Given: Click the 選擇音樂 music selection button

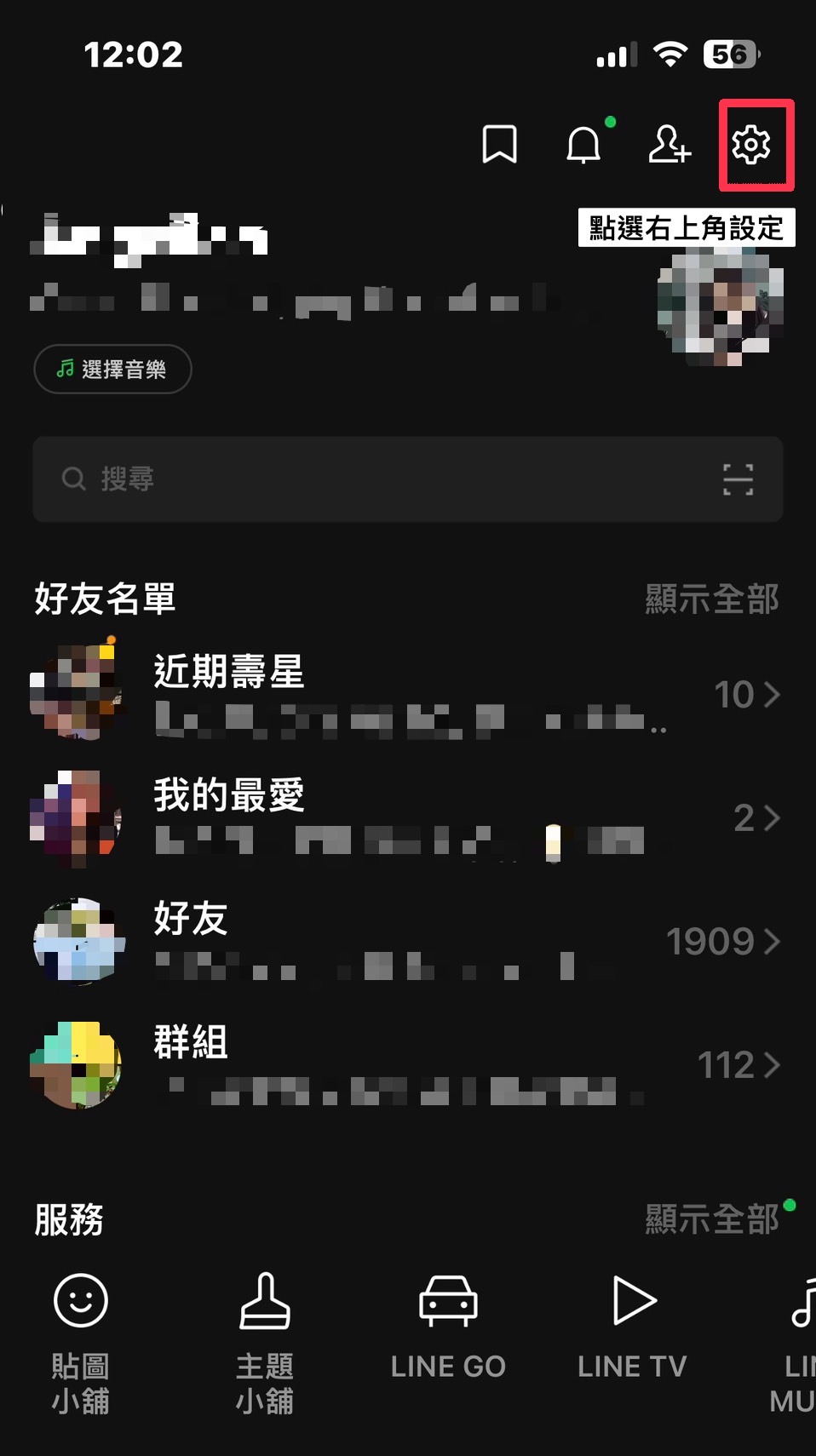Looking at the screenshot, I should click(x=112, y=369).
